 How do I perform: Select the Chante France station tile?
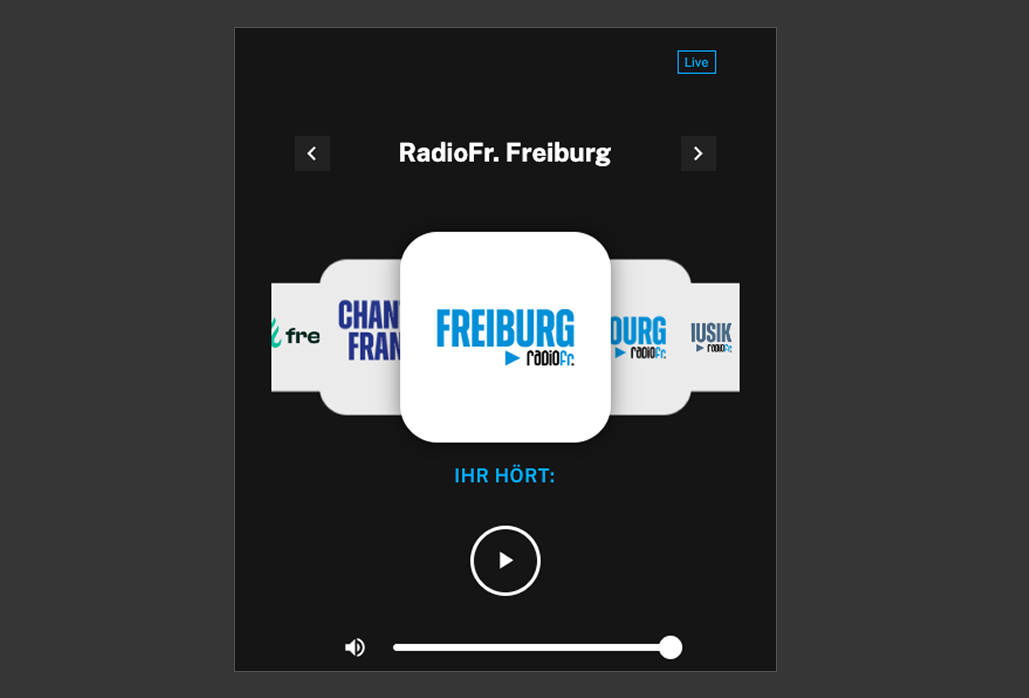[362, 335]
